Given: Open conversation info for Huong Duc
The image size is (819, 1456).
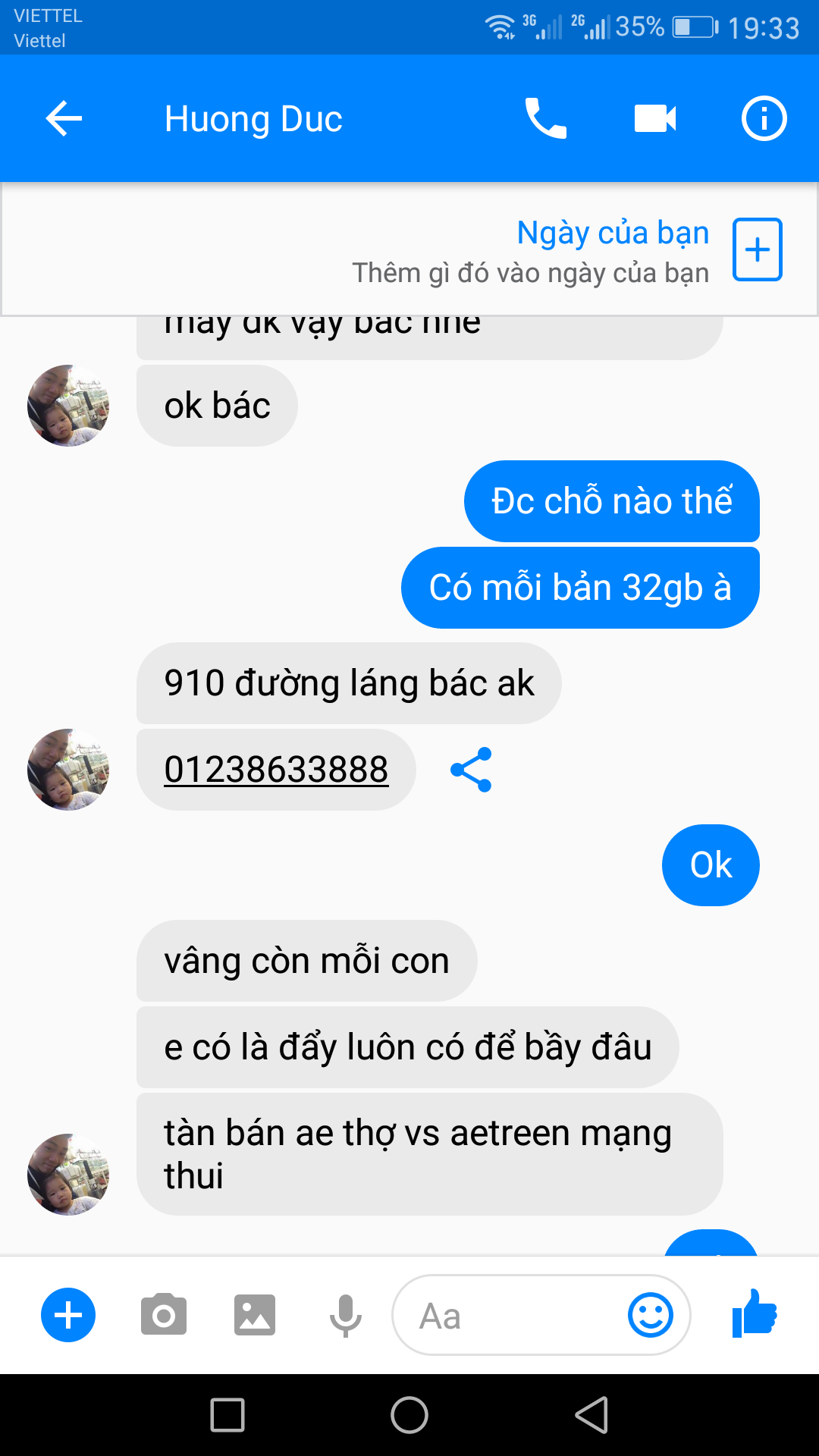Looking at the screenshot, I should [x=764, y=119].
